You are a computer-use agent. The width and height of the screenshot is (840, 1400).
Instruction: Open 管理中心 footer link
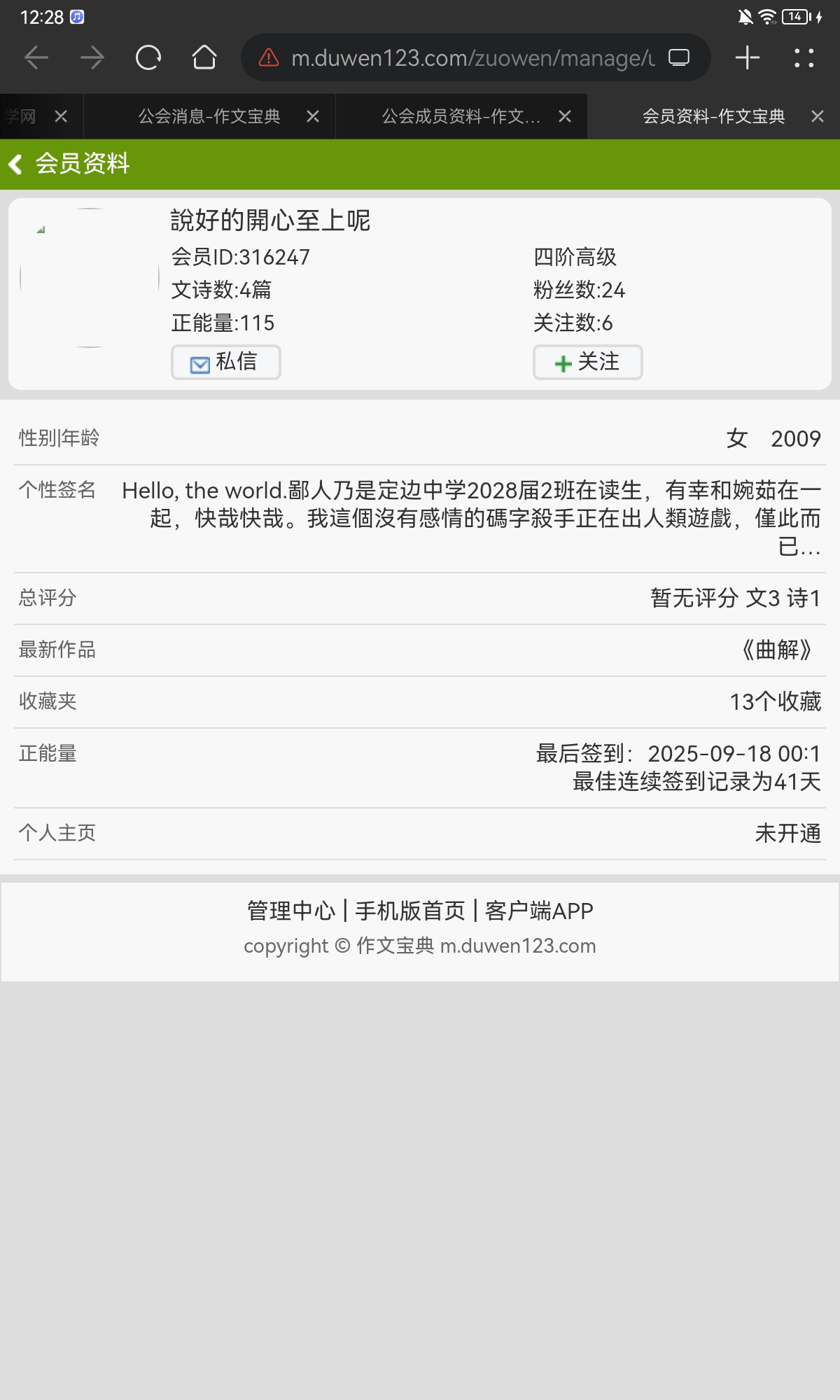(291, 911)
